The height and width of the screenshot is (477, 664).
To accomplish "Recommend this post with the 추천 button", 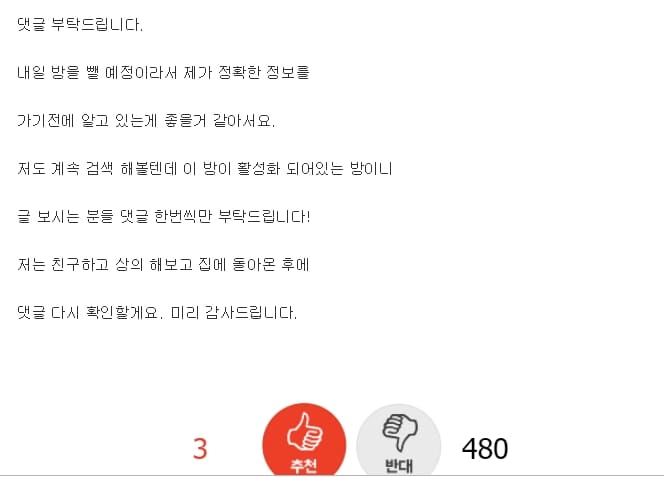I will pos(304,443).
